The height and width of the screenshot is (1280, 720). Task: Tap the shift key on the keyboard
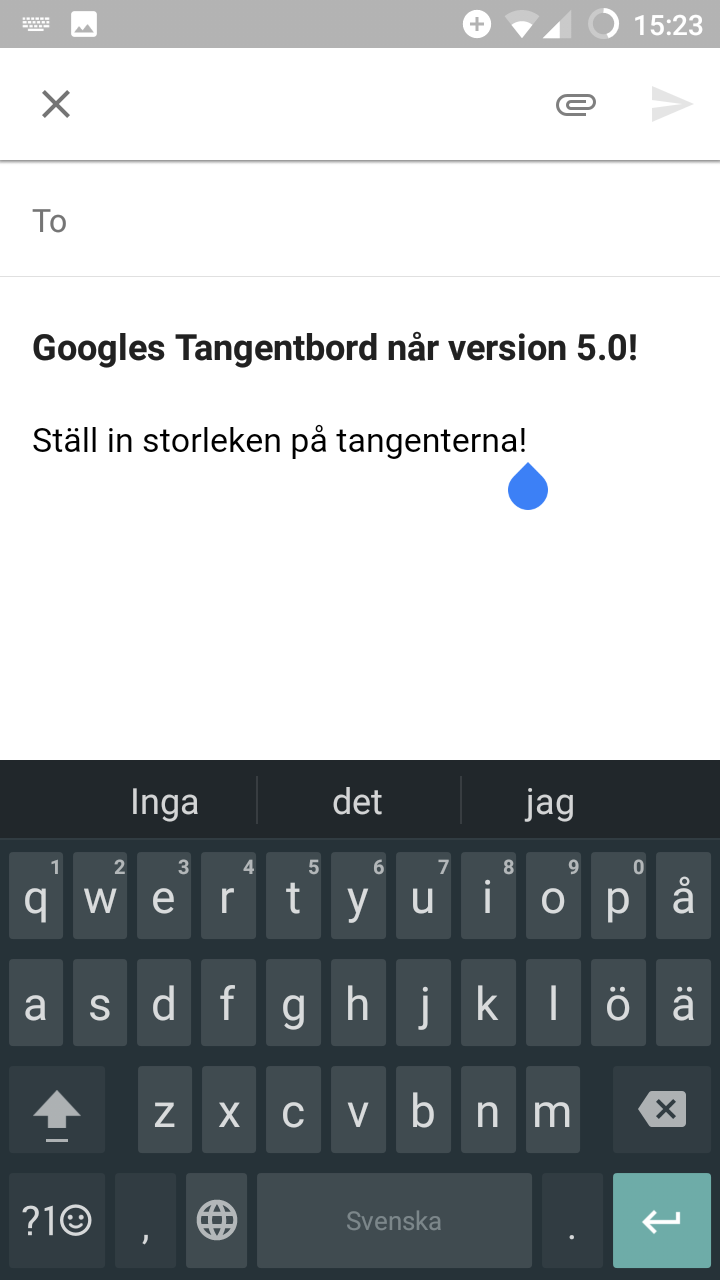57,1110
